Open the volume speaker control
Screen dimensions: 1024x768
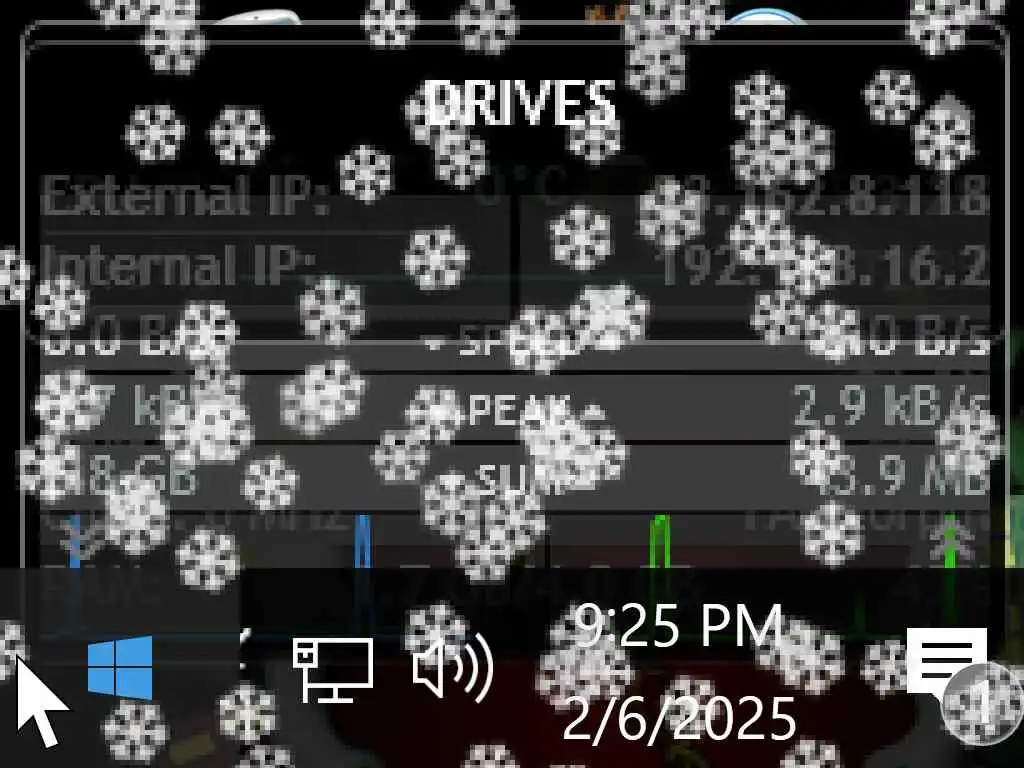[453, 667]
